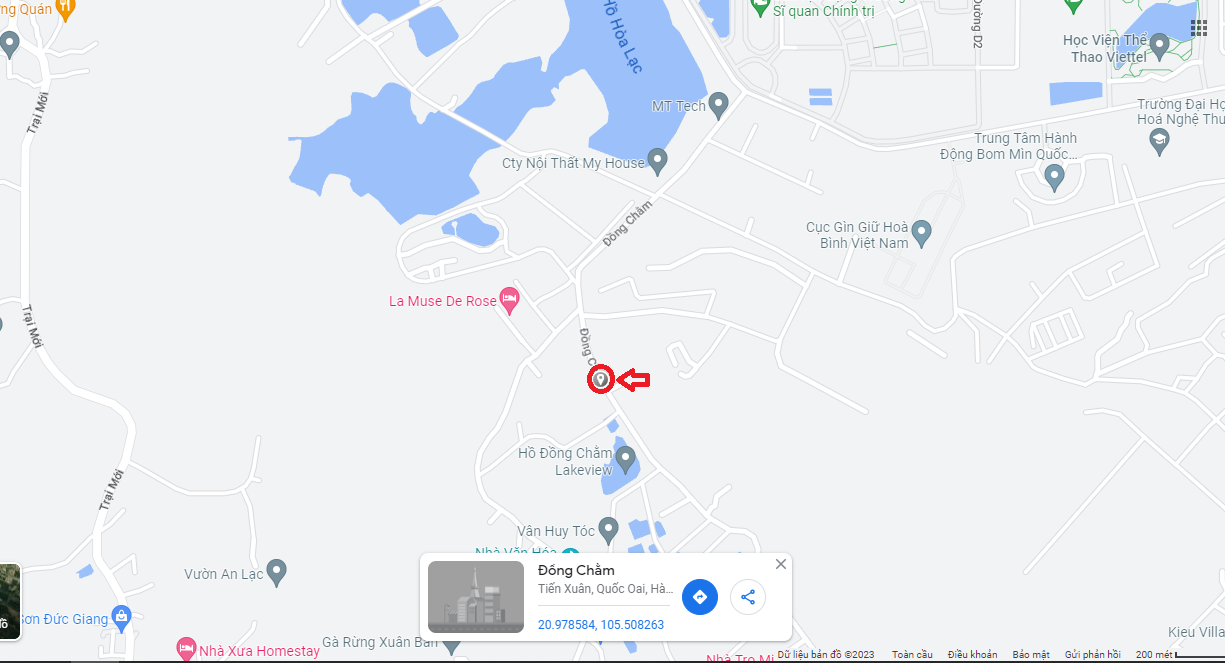Select the Cục Gìn Giữ Hoà Bình marker
Viewport: 1225px width, 663px height.
click(922, 233)
